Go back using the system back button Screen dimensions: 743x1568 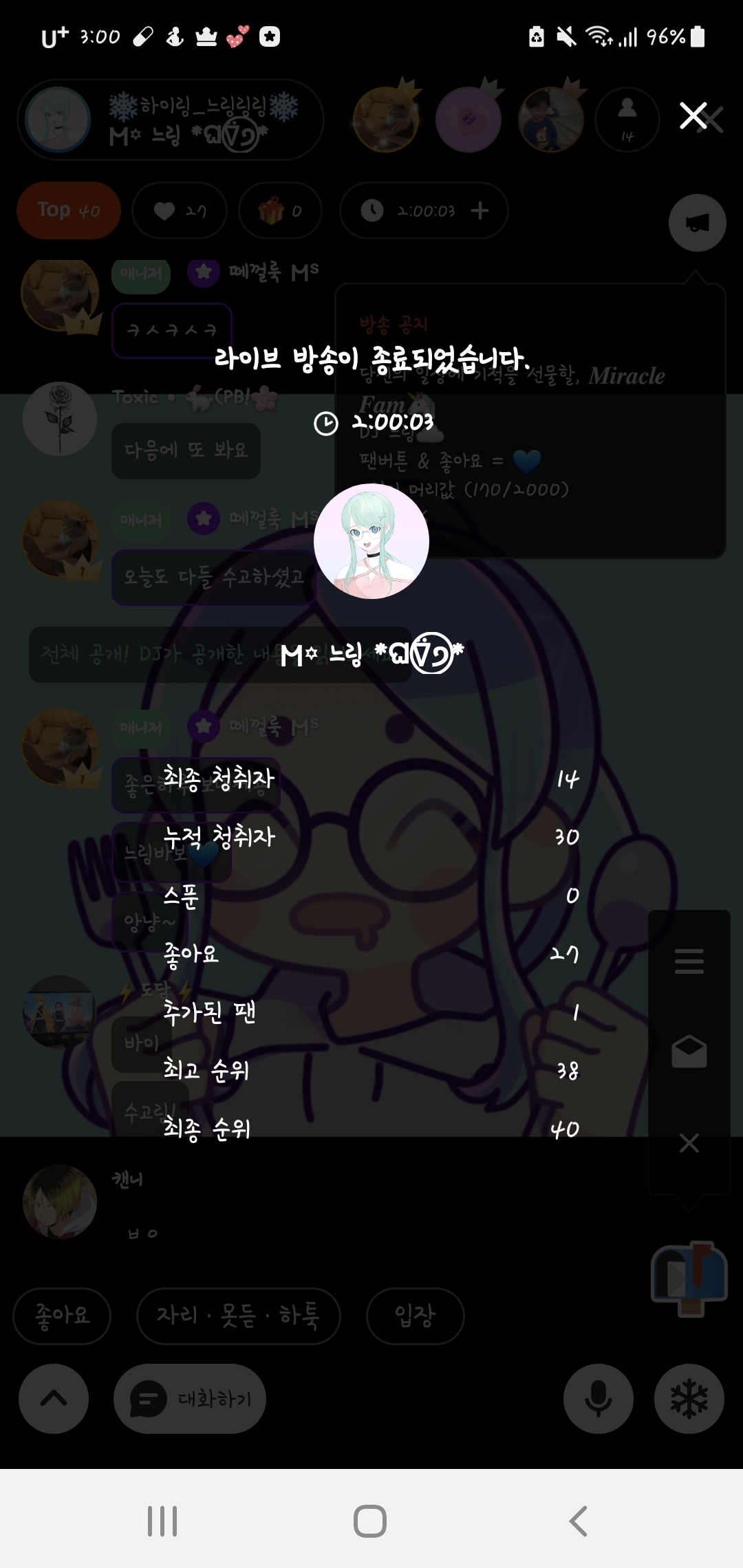click(x=579, y=1521)
